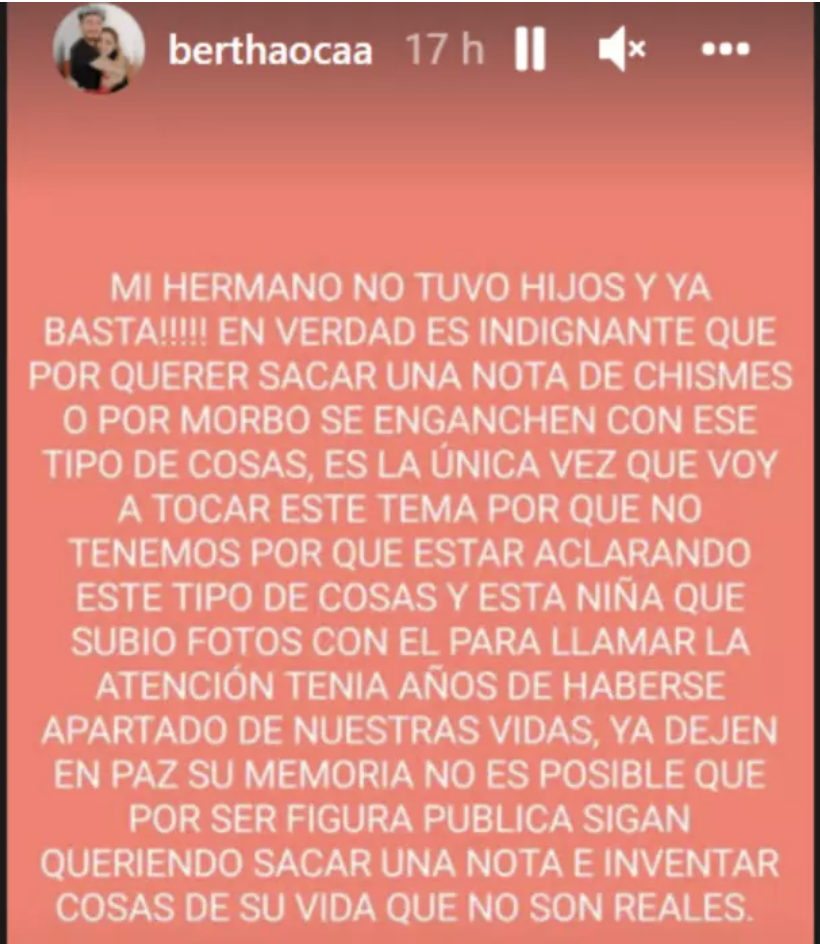Open berthaocaa's profile picture
The height and width of the screenshot is (944, 820).
coord(98,50)
